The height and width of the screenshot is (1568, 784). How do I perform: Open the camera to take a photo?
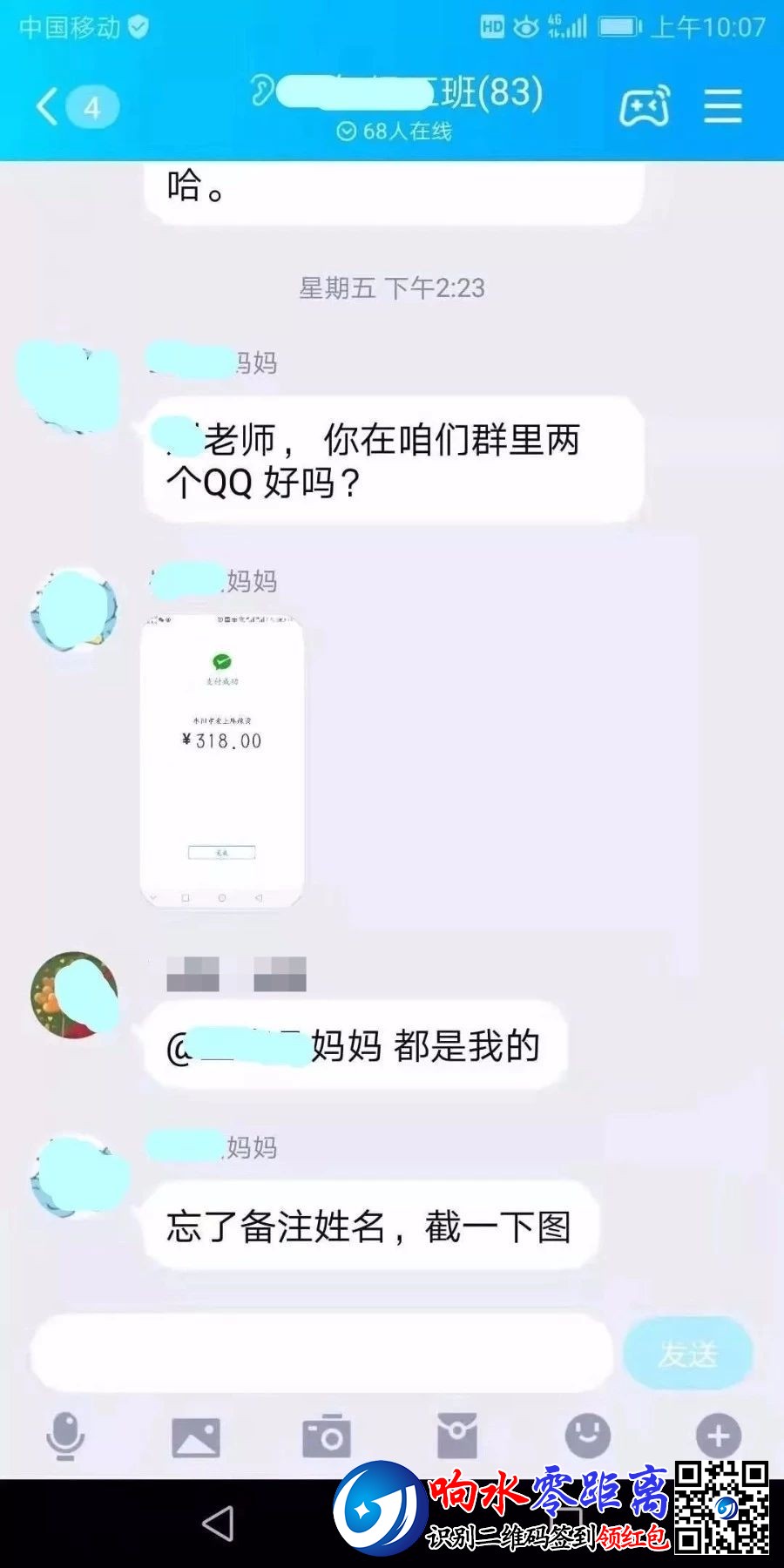click(327, 1436)
